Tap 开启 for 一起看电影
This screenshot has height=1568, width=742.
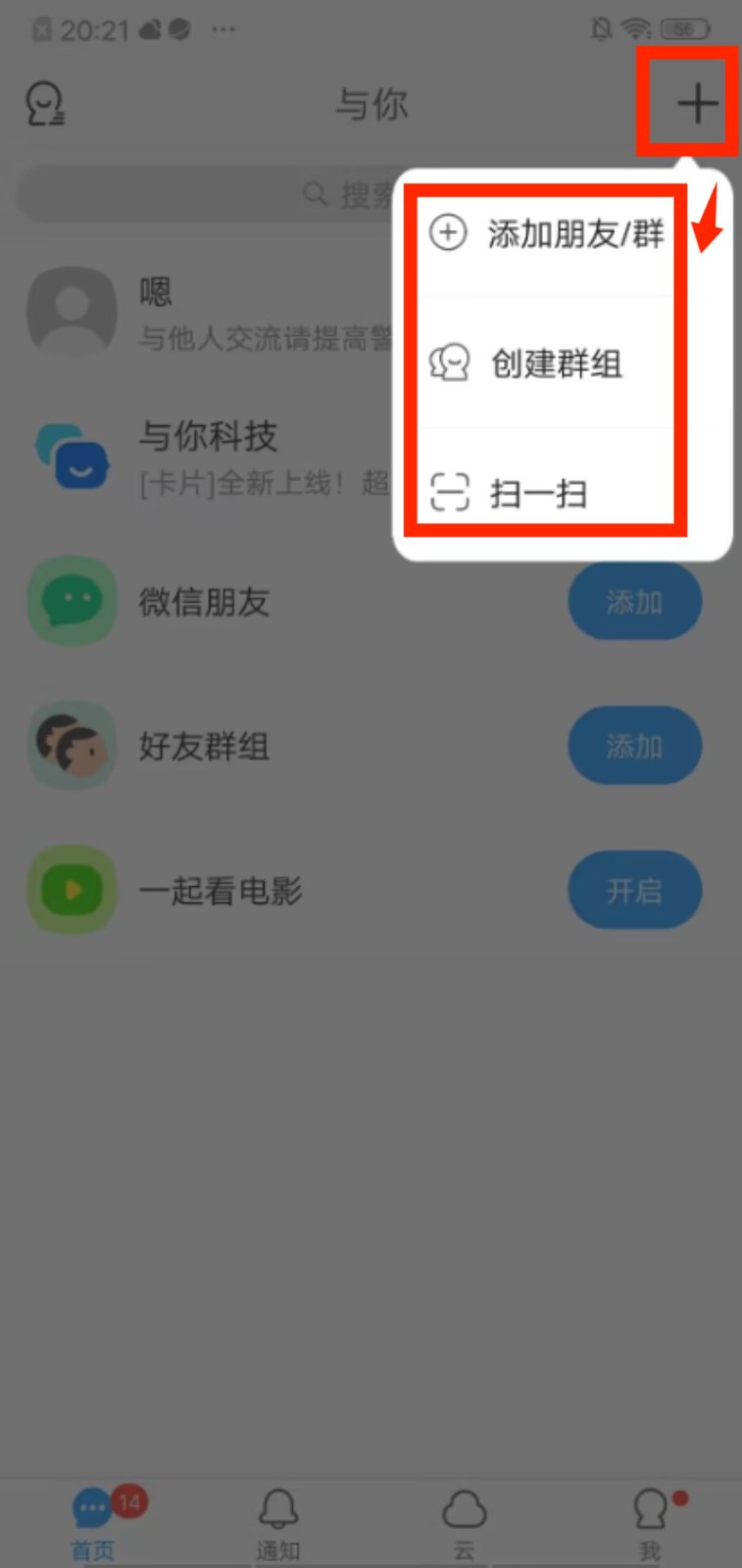634,891
